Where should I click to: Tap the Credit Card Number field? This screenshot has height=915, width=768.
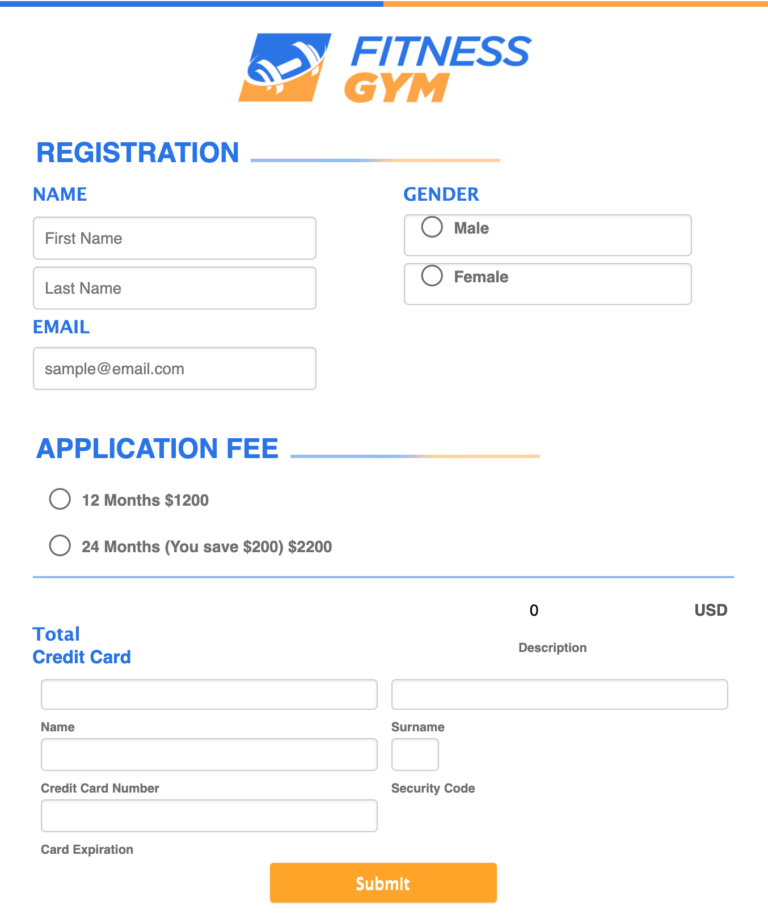tap(209, 755)
